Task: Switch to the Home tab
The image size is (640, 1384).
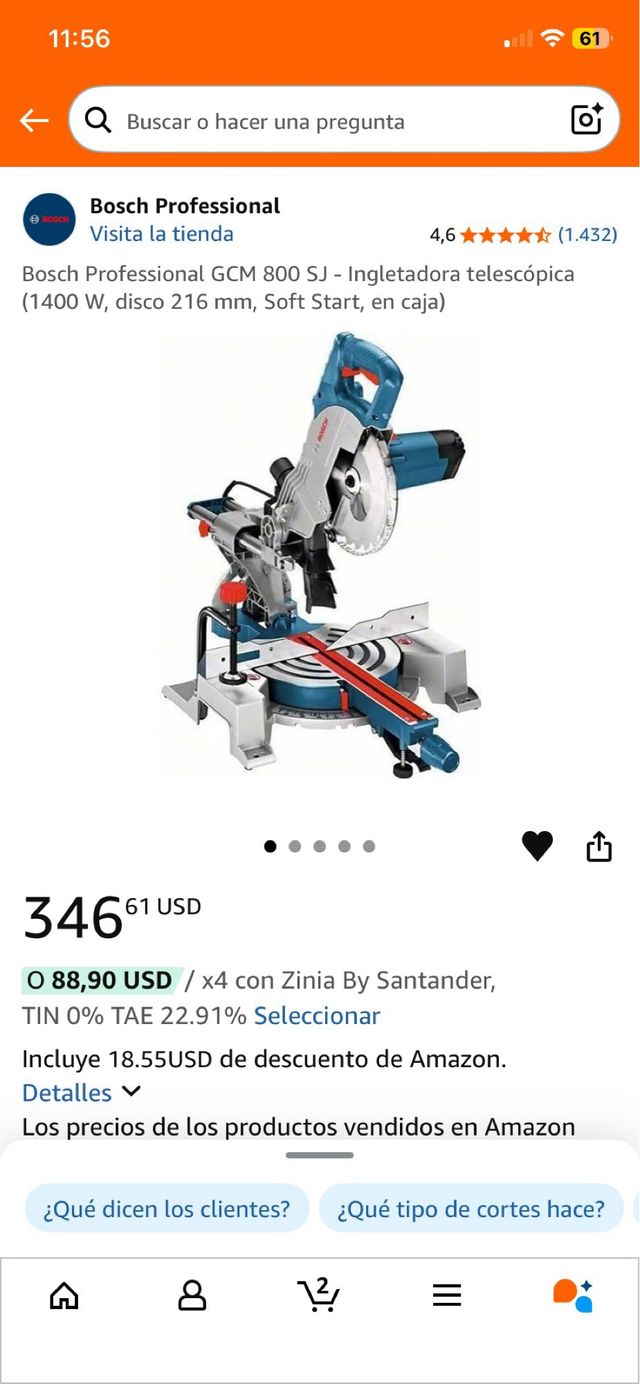Action: click(64, 1296)
